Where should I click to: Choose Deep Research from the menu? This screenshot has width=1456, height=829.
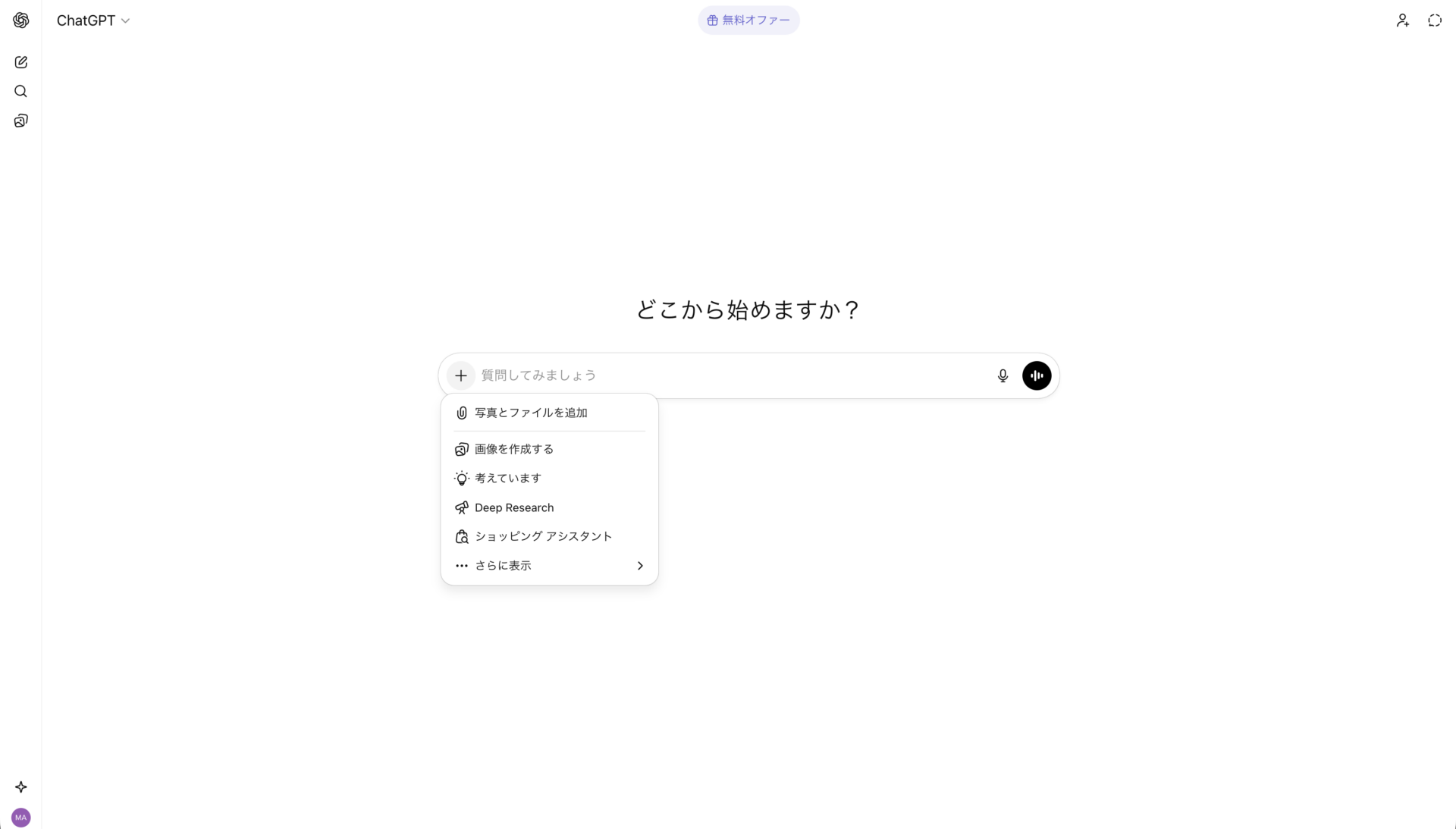click(x=514, y=507)
